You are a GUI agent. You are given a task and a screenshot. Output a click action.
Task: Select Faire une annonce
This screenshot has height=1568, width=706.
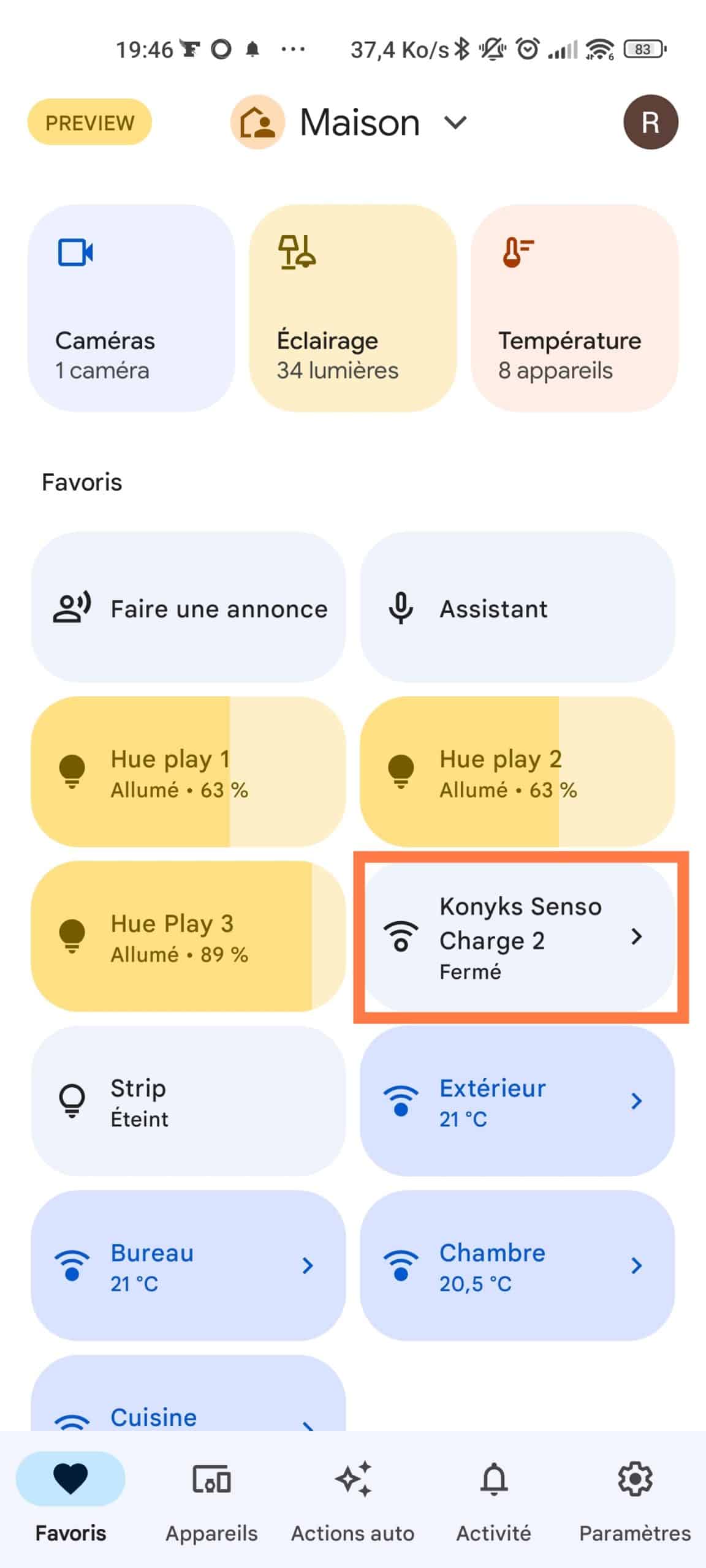(x=188, y=607)
